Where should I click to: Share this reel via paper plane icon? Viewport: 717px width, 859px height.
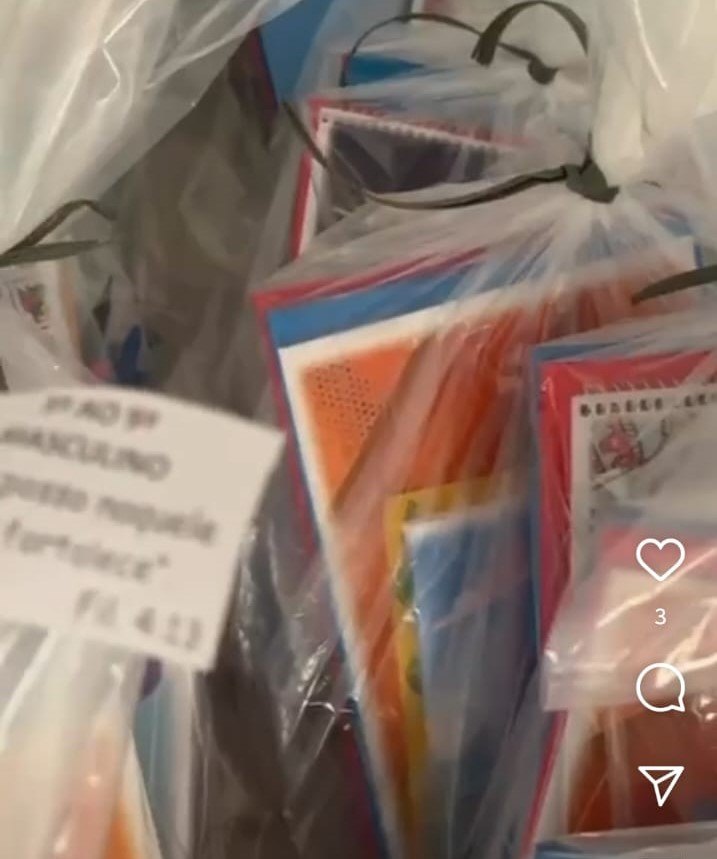pyautogui.click(x=661, y=785)
